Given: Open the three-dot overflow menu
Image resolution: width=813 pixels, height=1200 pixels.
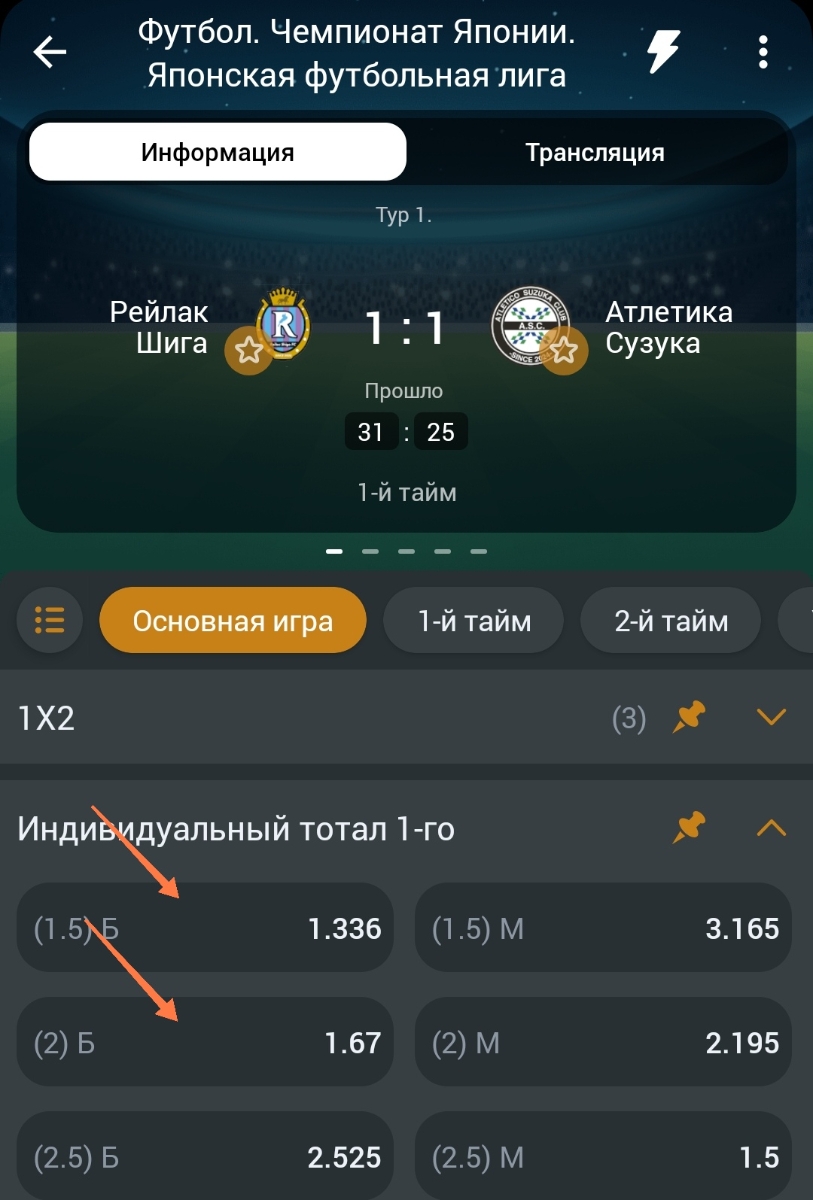Looking at the screenshot, I should 763,52.
